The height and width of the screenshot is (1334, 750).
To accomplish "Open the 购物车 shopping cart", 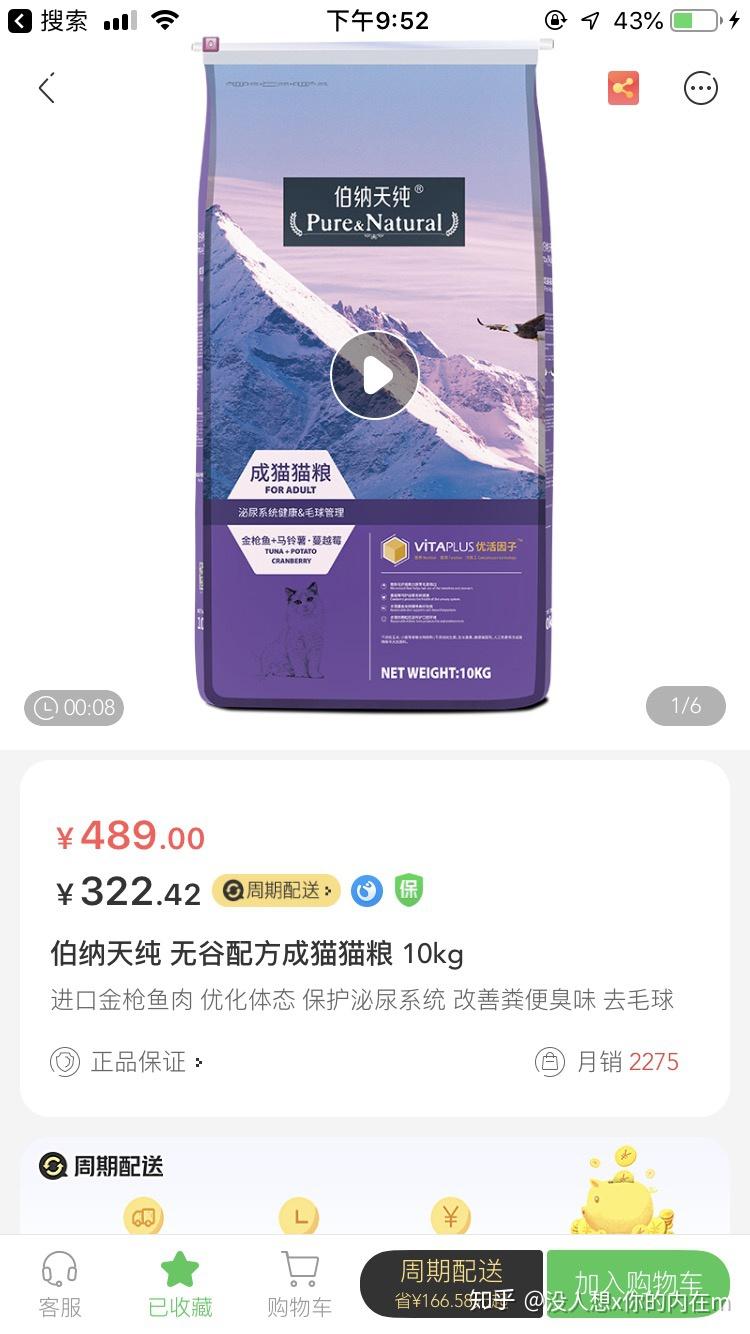I will pos(299,1285).
